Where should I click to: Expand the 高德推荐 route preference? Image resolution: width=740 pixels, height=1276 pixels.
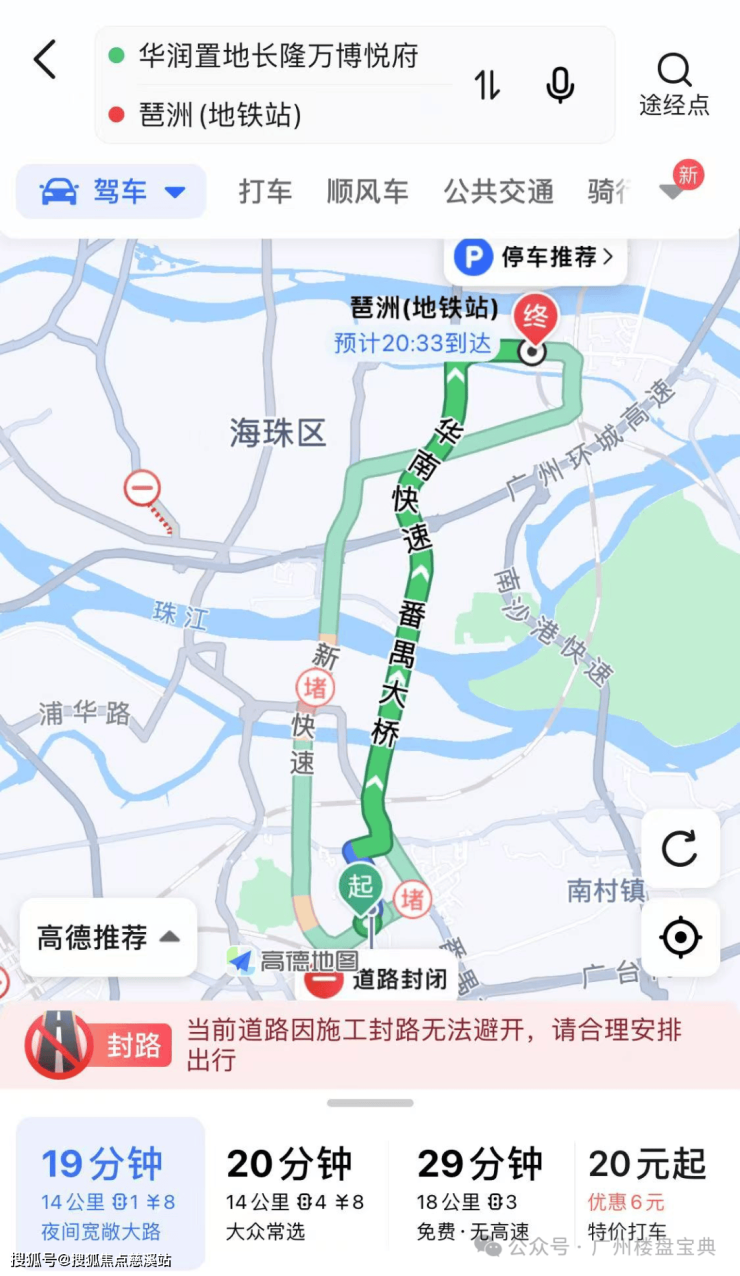108,937
